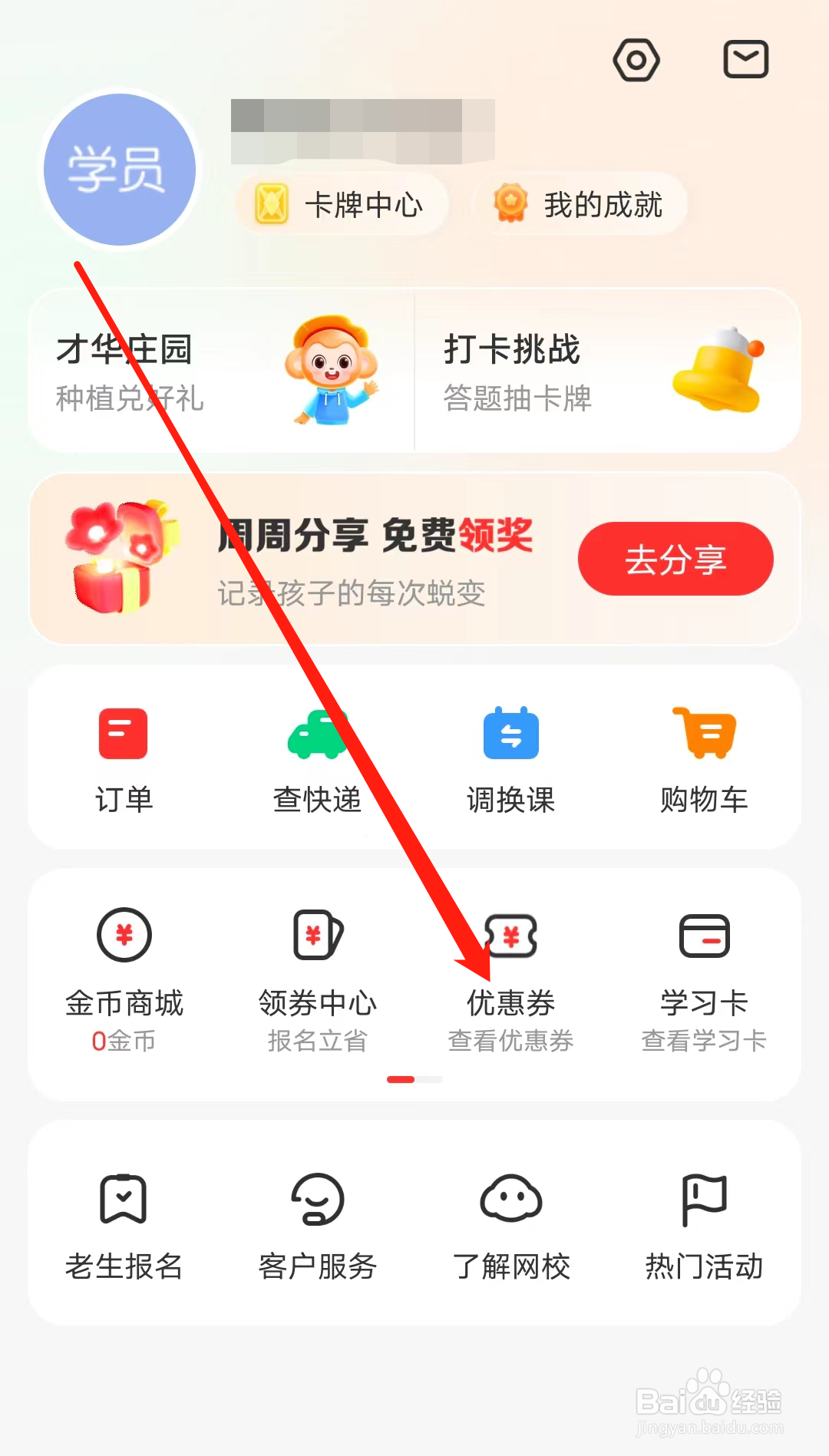Open the message envelope icon
The image size is (829, 1456).
pos(743,59)
